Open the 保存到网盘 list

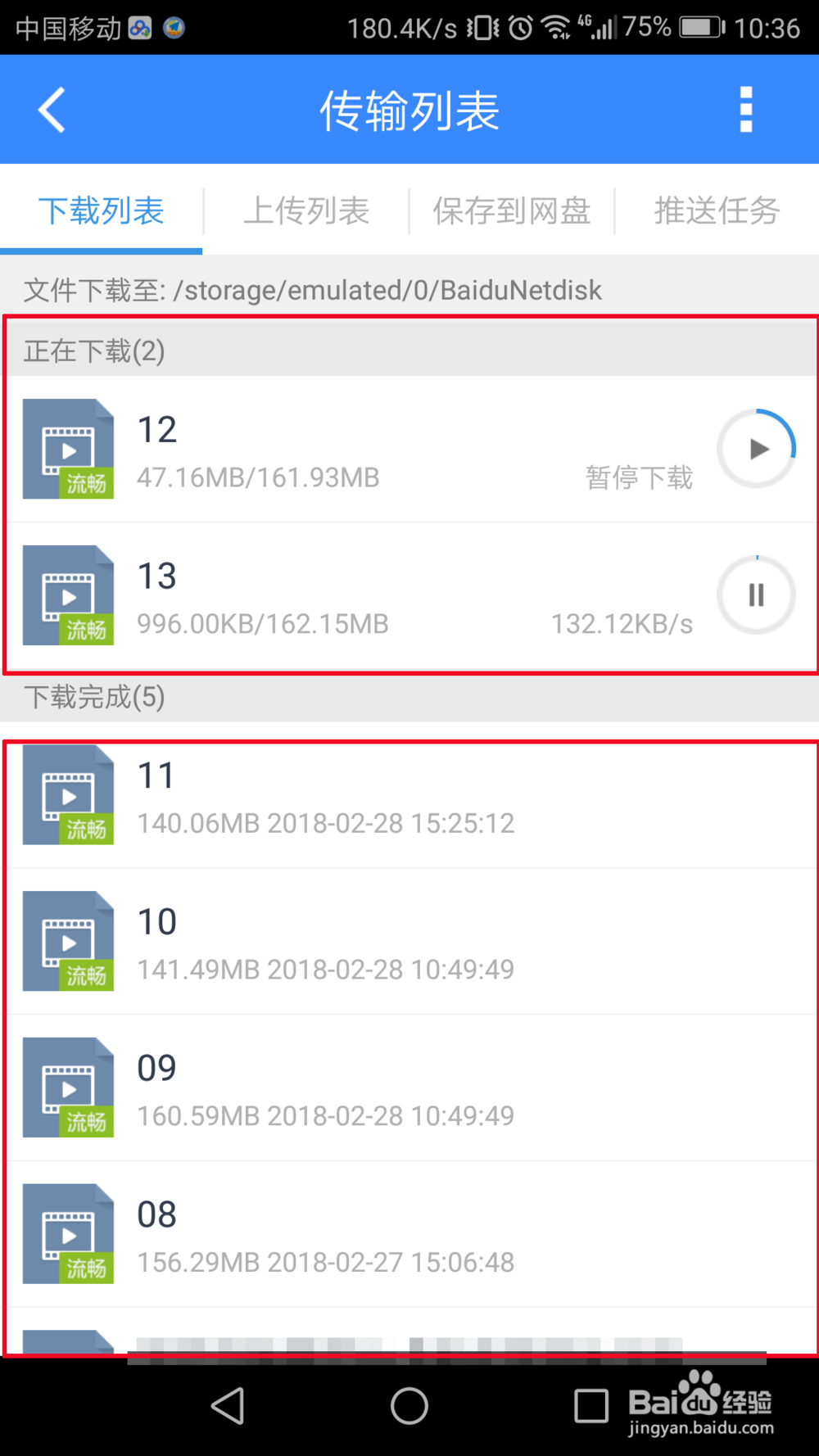510,210
